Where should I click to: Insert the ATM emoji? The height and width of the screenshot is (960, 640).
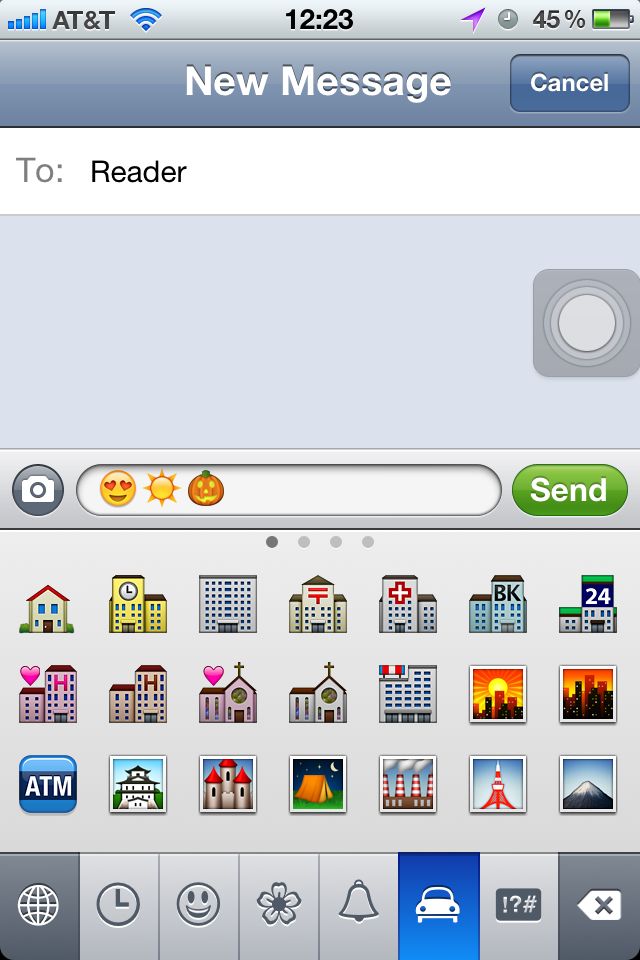(47, 784)
